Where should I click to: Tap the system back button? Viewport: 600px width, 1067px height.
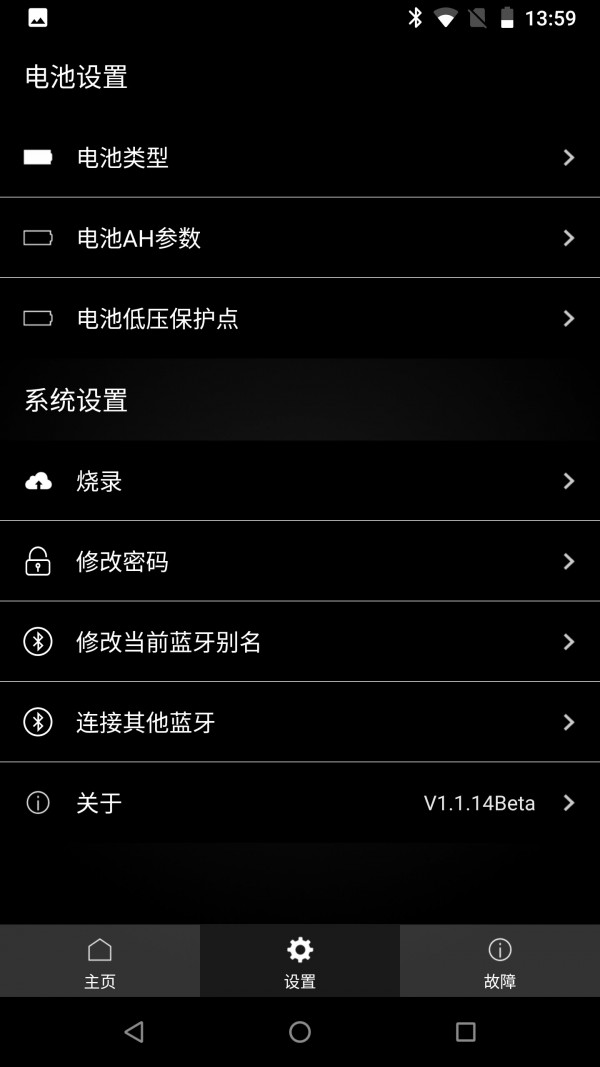click(134, 1032)
